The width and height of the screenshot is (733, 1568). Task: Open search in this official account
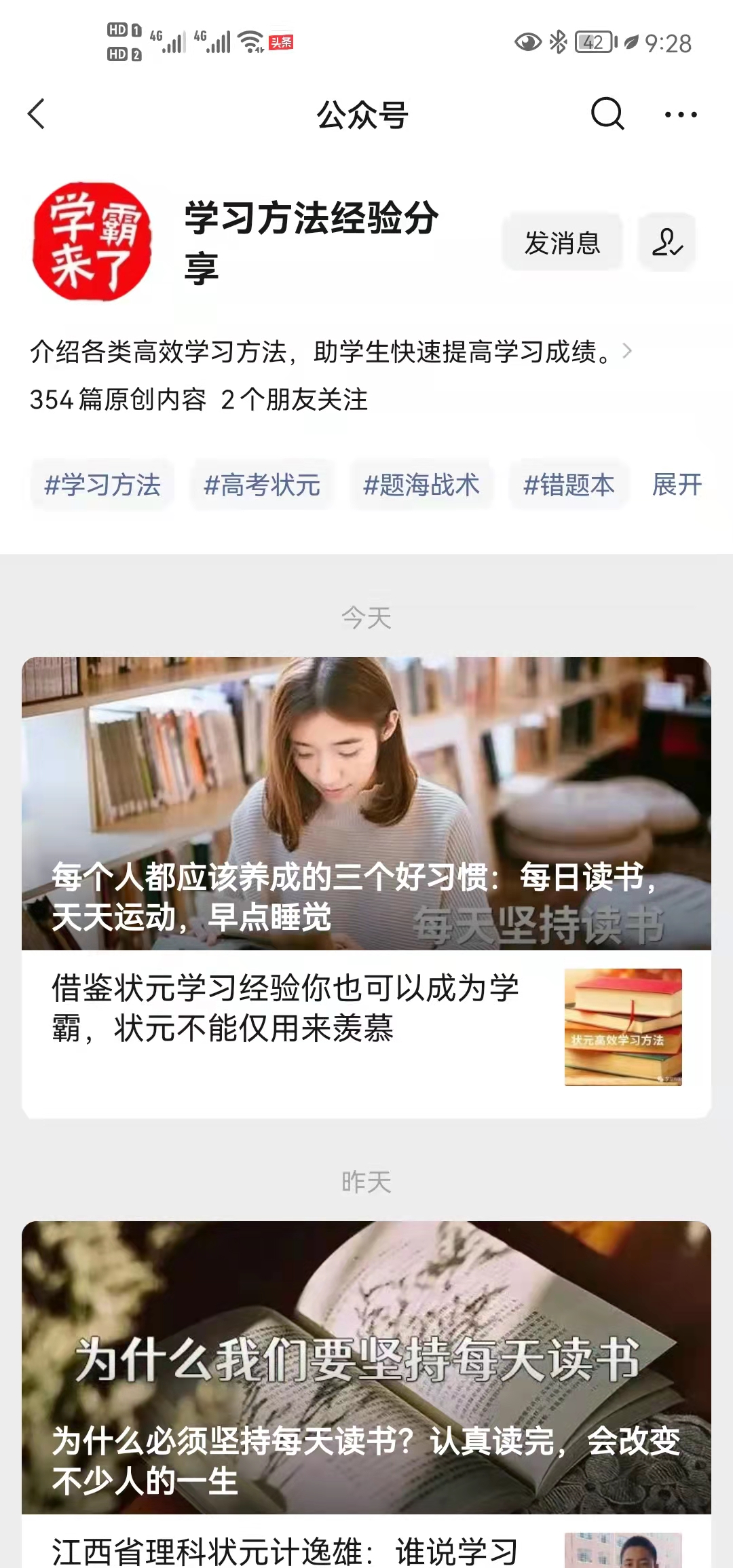pos(607,114)
